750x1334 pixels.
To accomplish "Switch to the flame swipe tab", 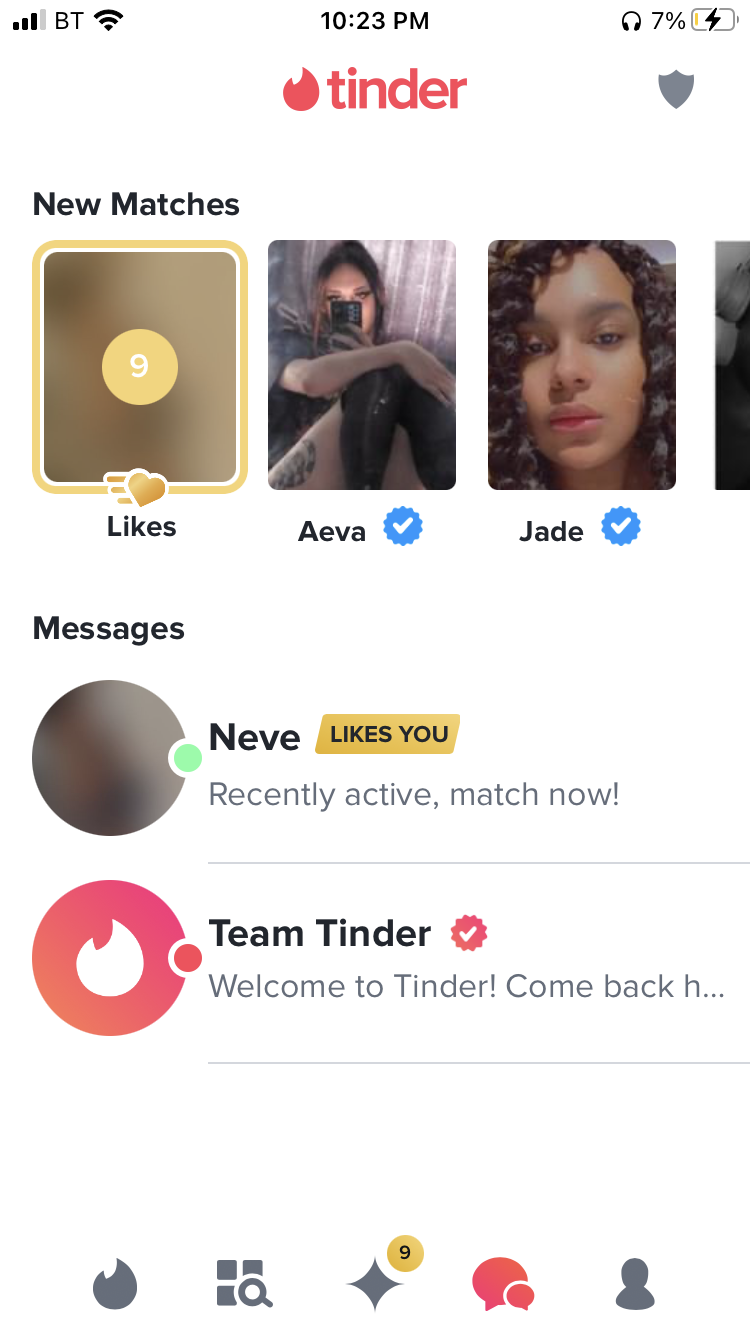I will click(x=114, y=1284).
